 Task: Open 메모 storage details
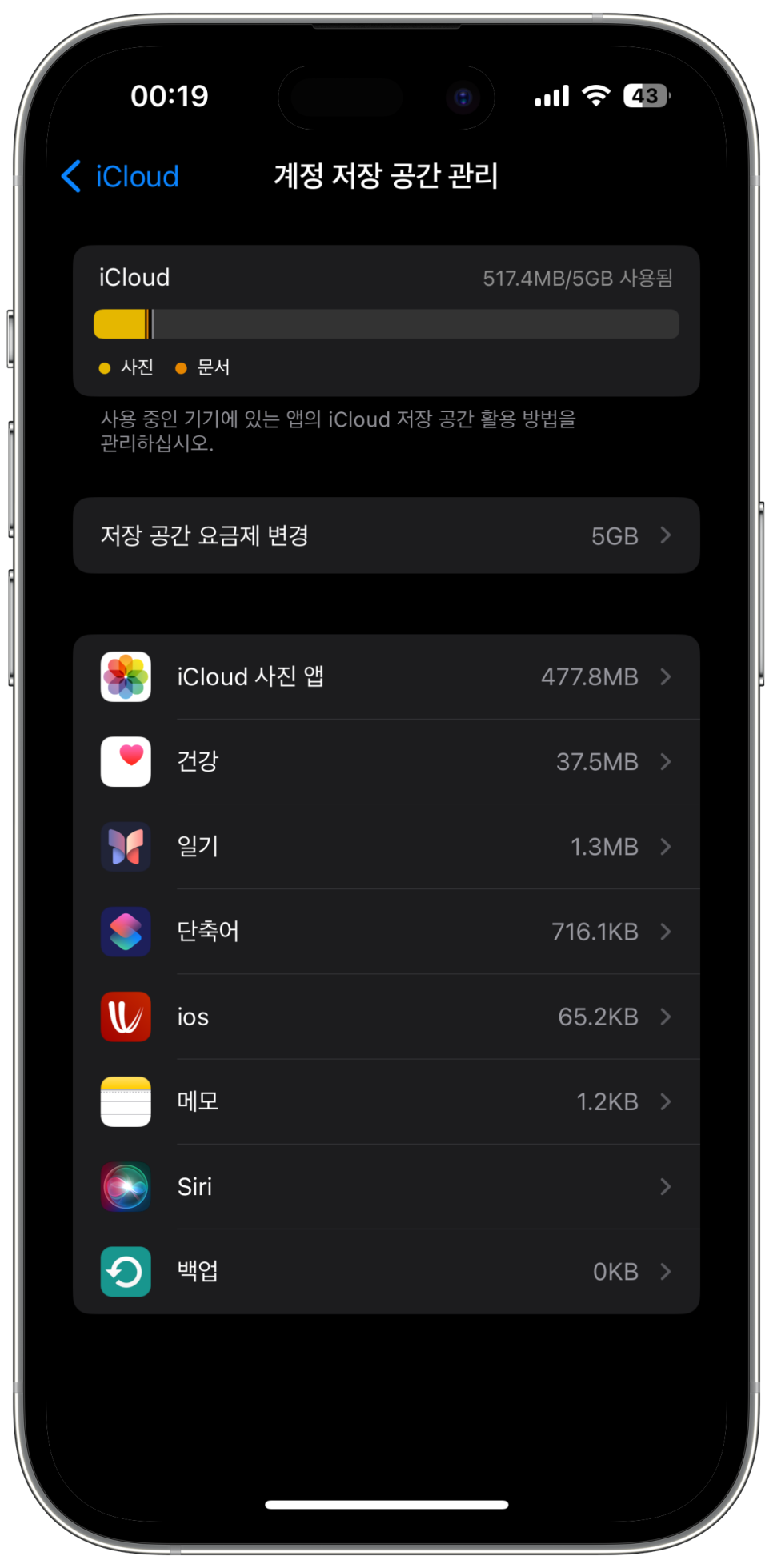[x=386, y=1101]
